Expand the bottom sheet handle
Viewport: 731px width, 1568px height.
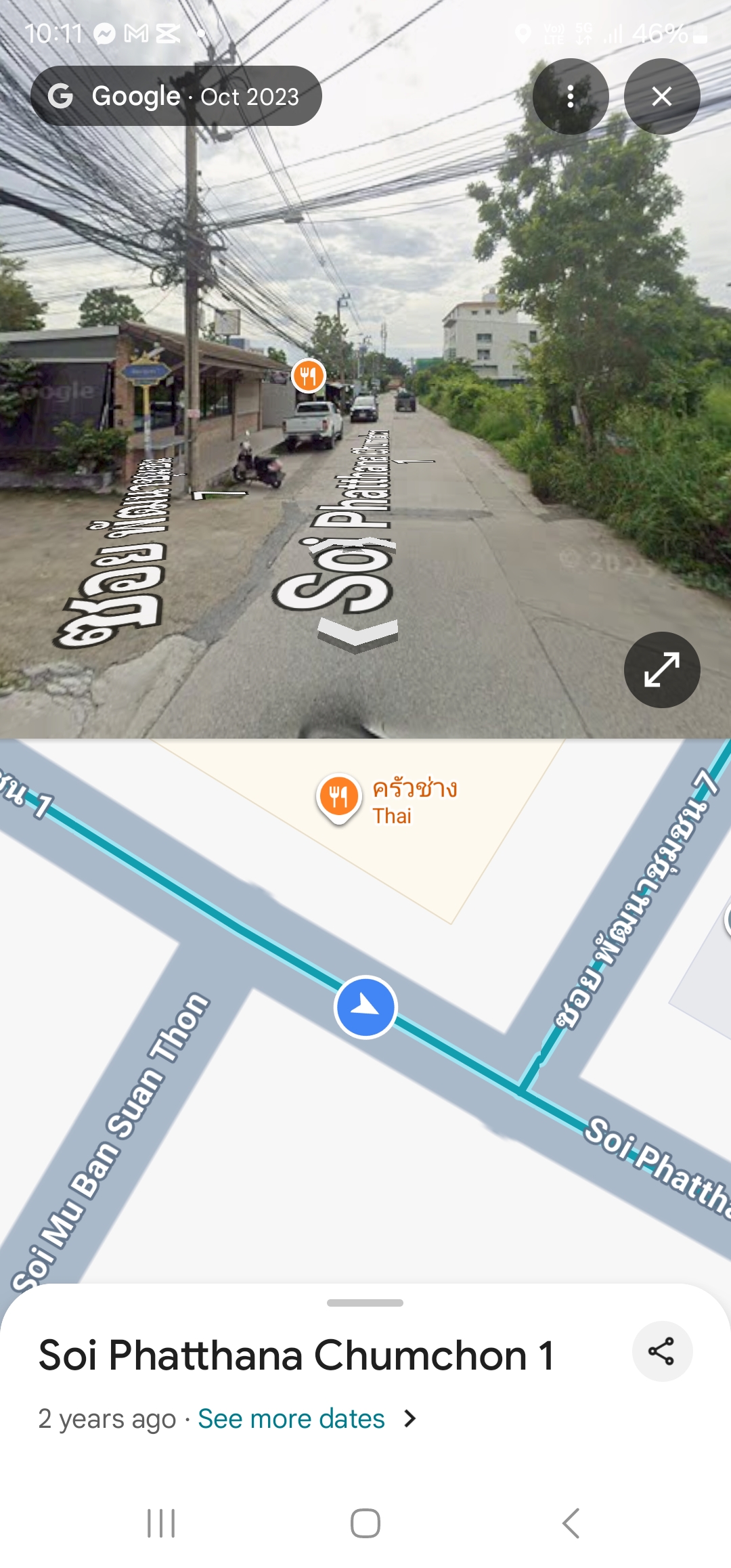pos(365,1303)
